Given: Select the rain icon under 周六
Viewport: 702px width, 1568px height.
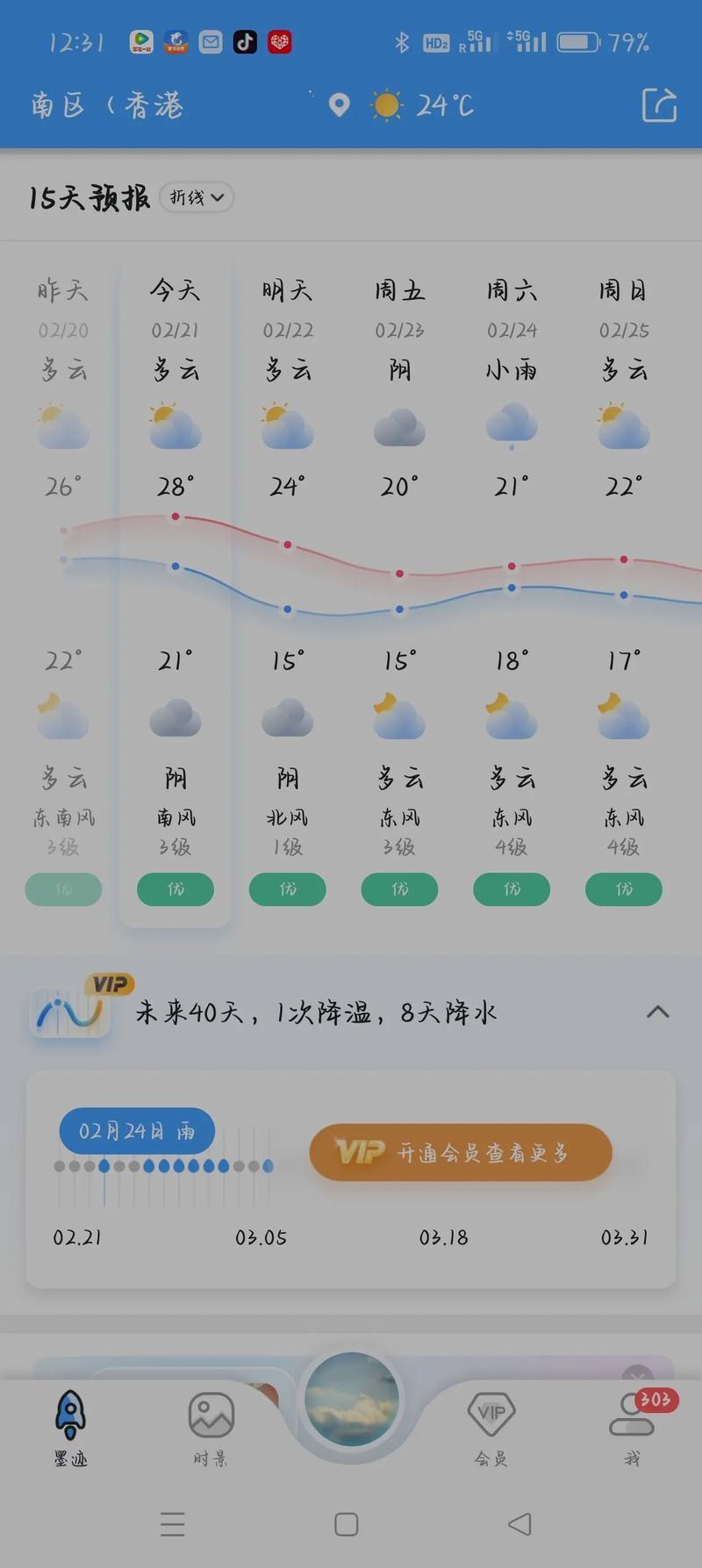Looking at the screenshot, I should 512,424.
